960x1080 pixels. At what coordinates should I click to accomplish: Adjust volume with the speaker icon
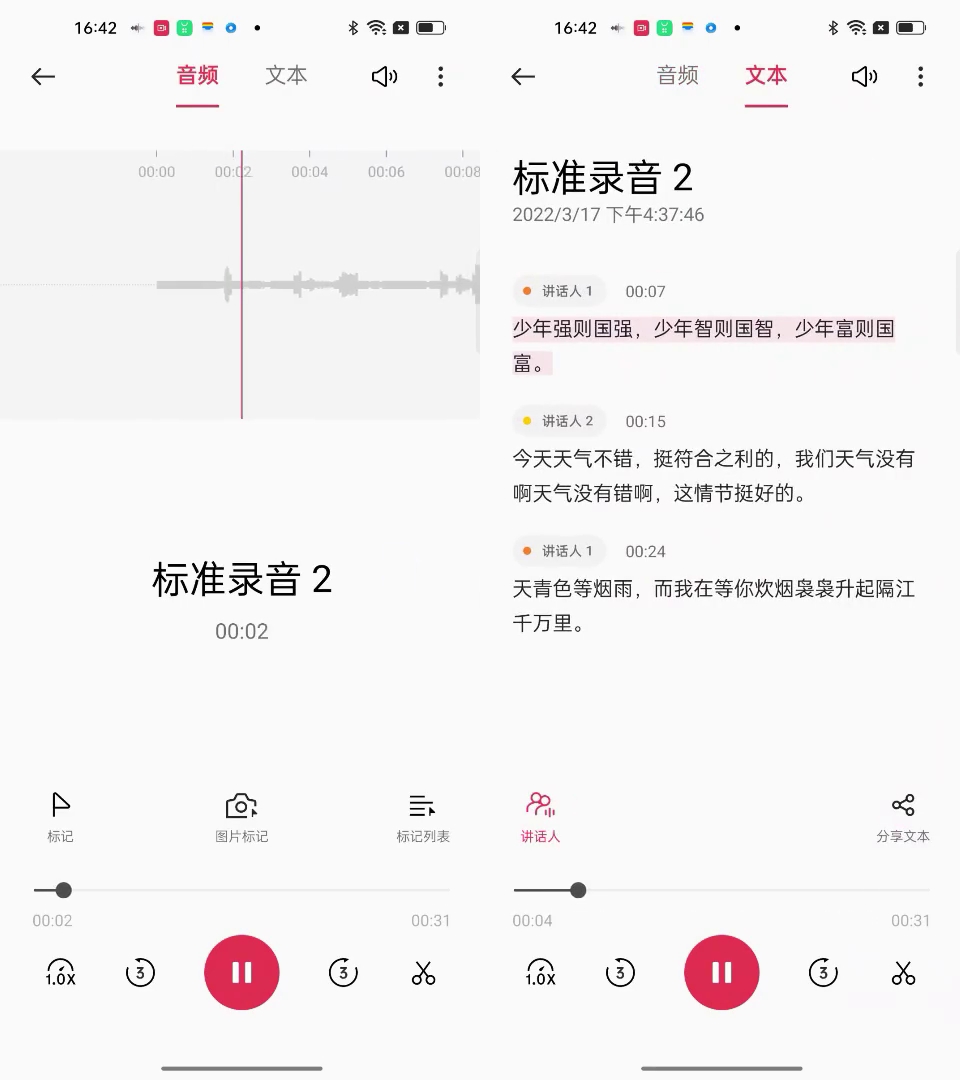point(384,76)
